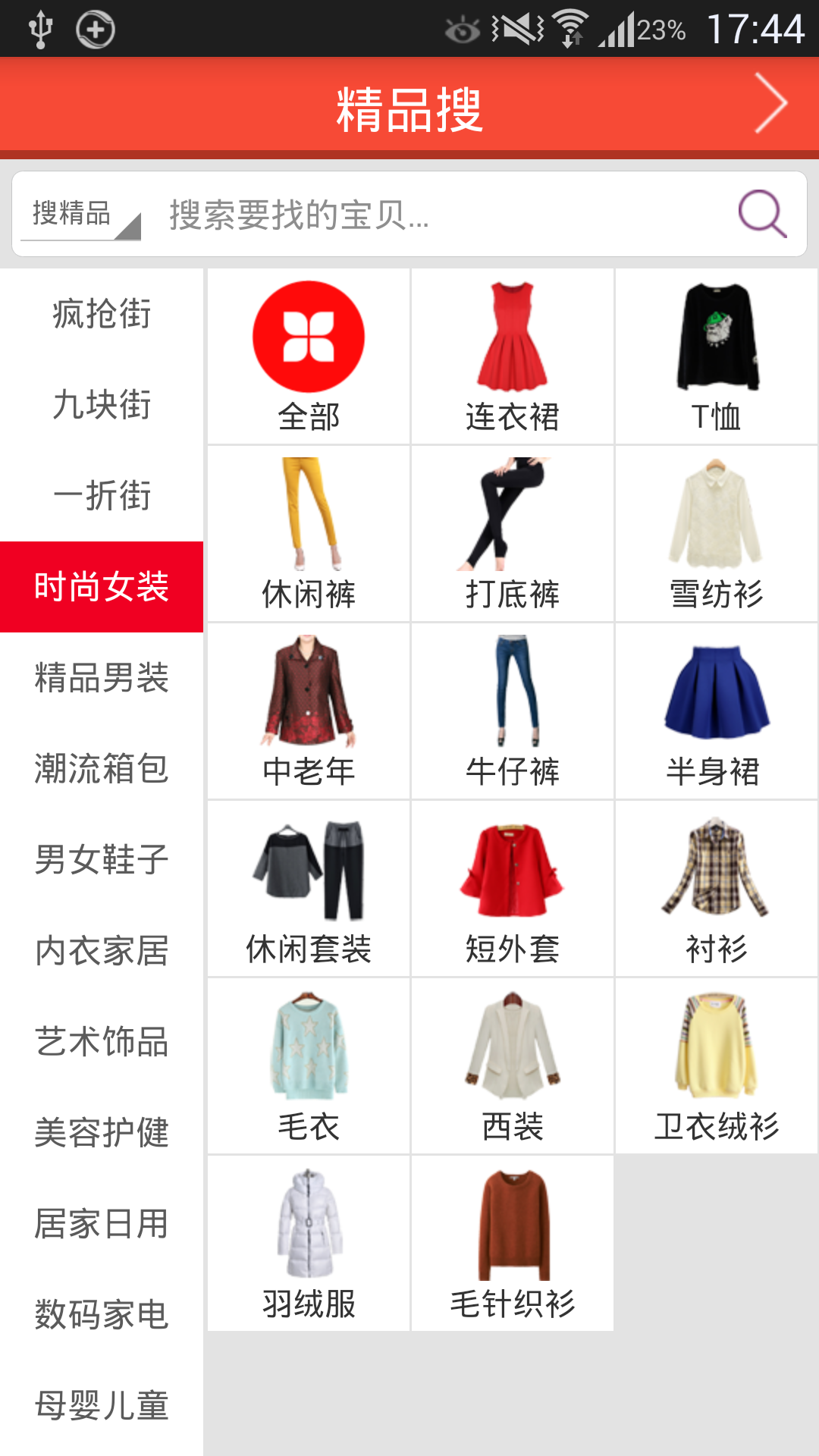Select 潮流箱包 in the sidebar

coord(102,769)
